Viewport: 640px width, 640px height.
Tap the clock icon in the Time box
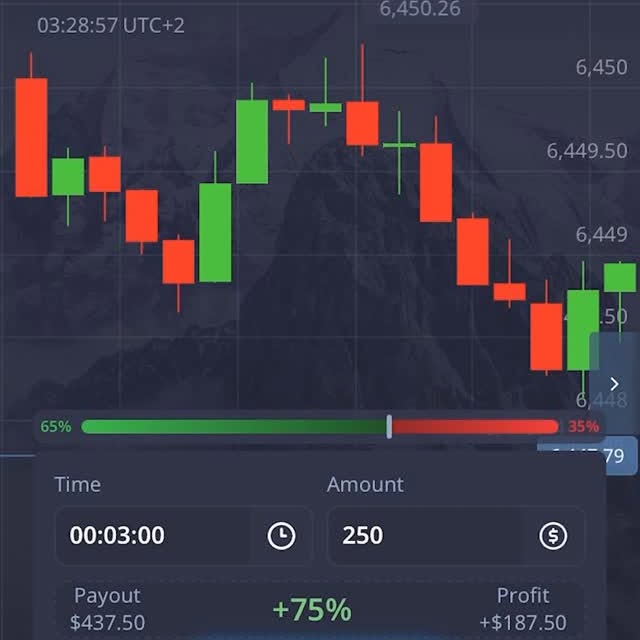coord(282,536)
